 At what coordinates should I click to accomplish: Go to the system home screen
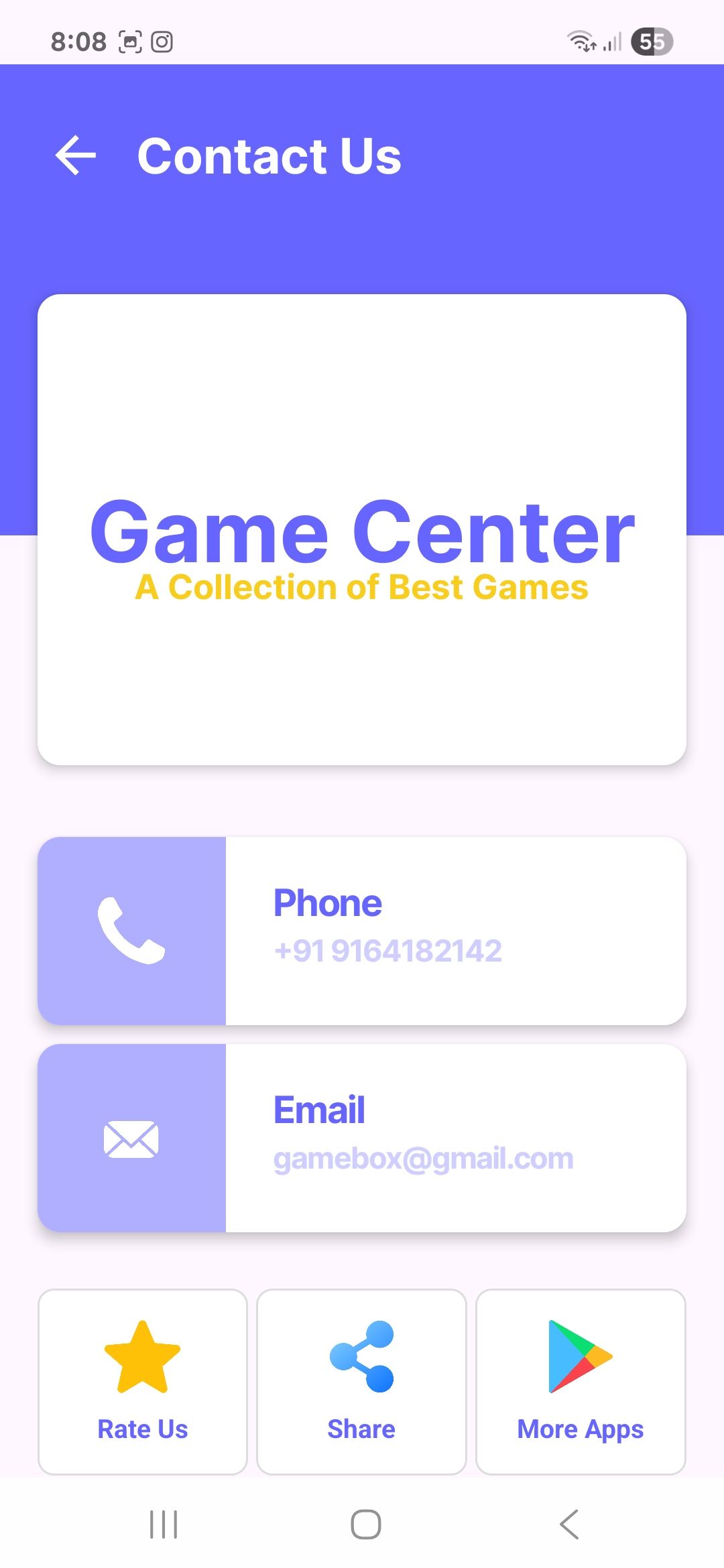click(366, 1524)
